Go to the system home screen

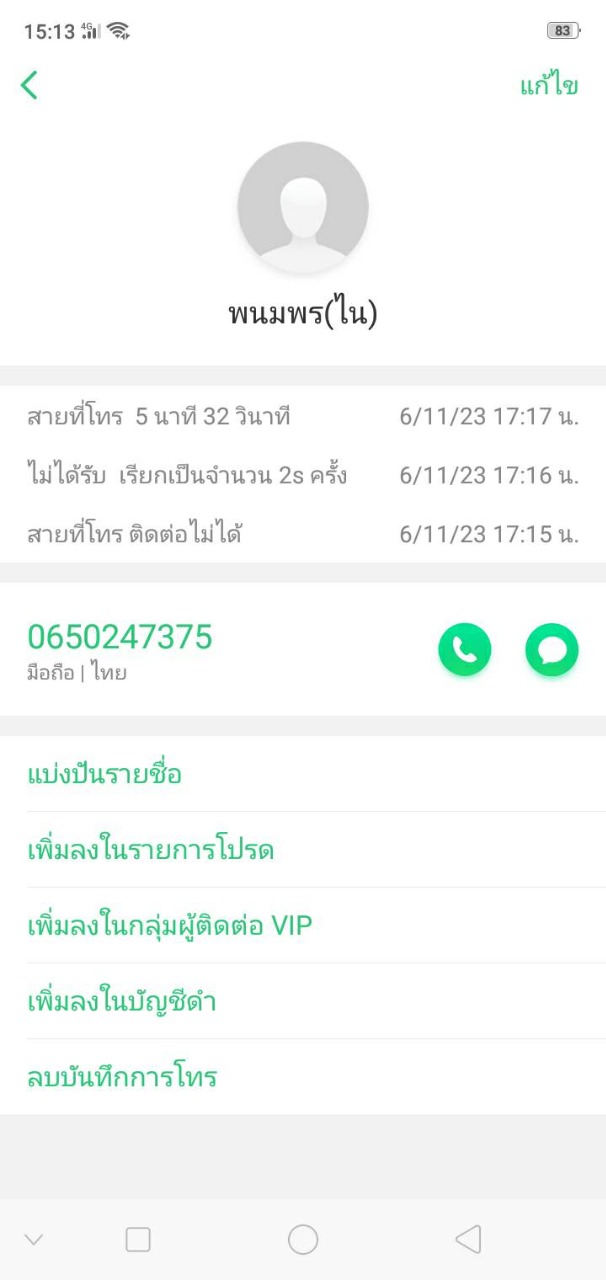303,1240
